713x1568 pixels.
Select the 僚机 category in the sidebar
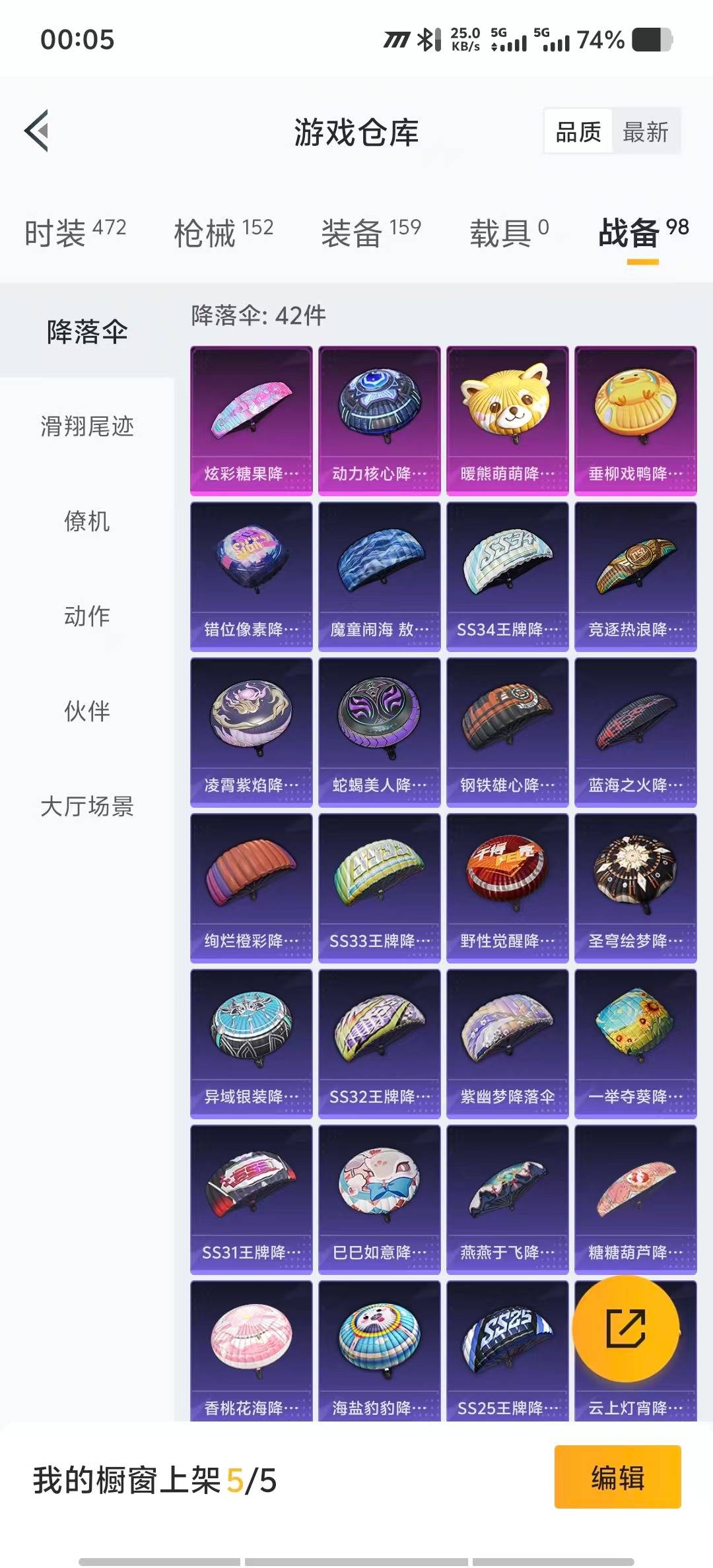point(87,521)
